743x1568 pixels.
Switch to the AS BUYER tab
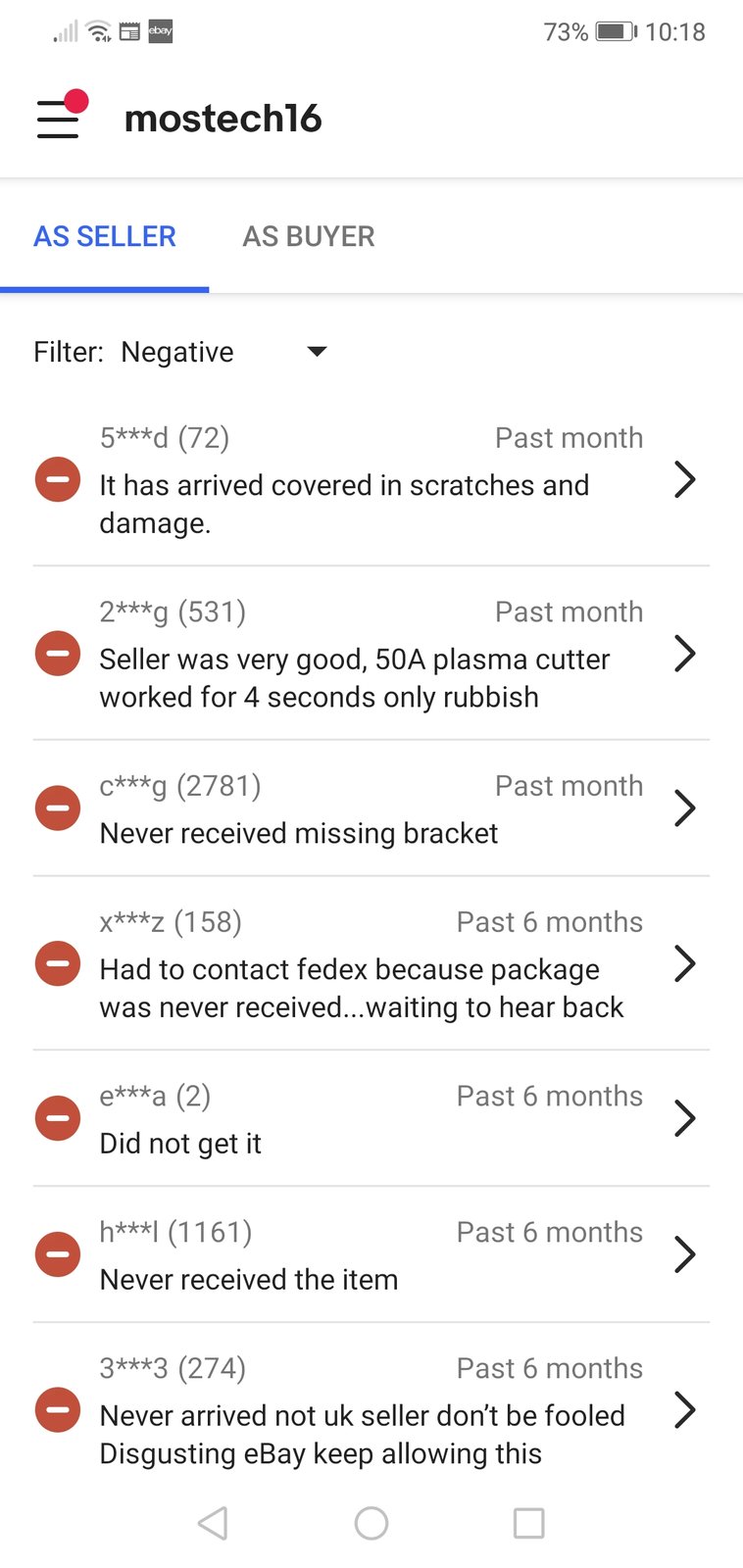pos(308,236)
